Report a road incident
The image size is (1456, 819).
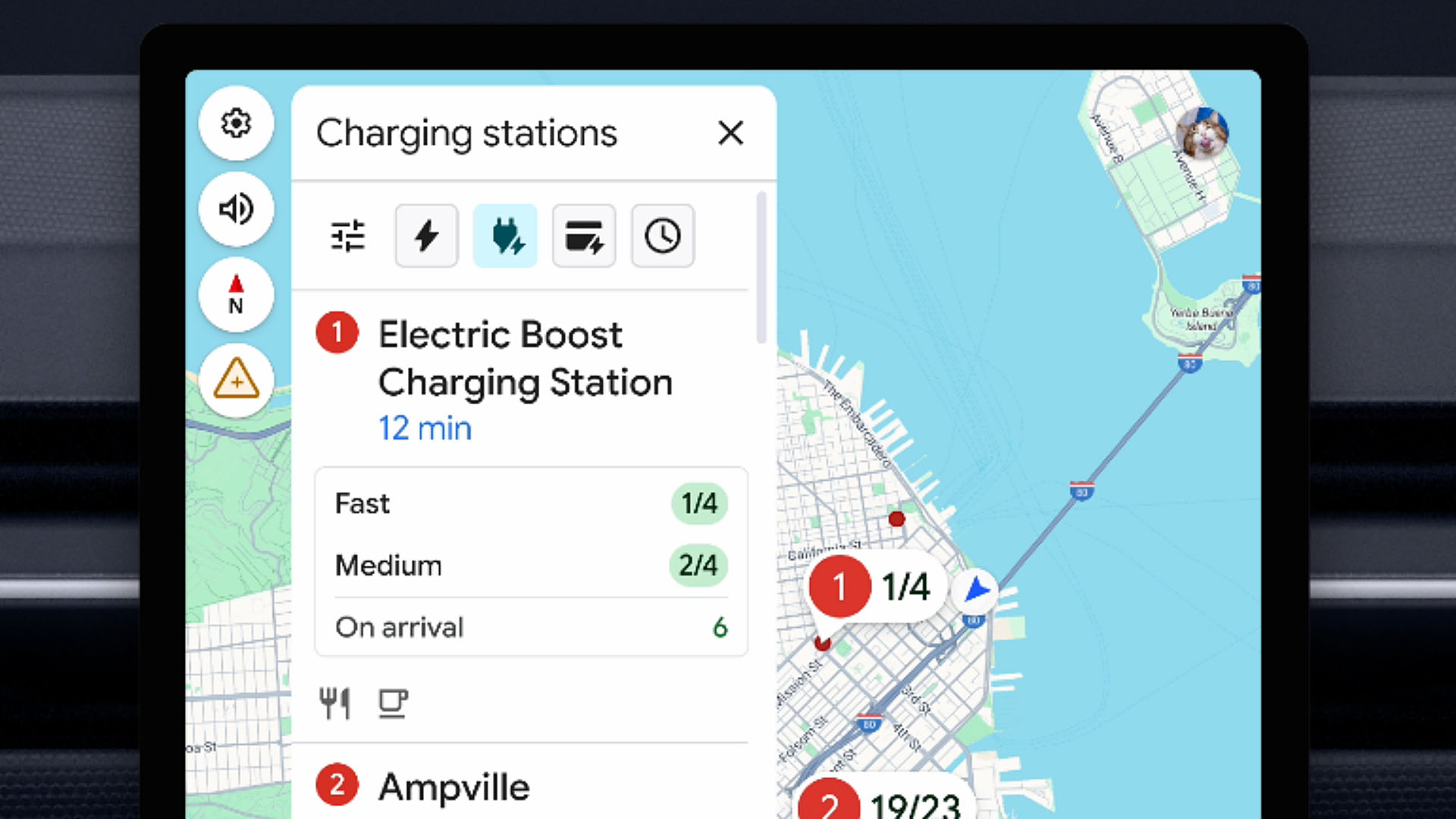coord(236,380)
